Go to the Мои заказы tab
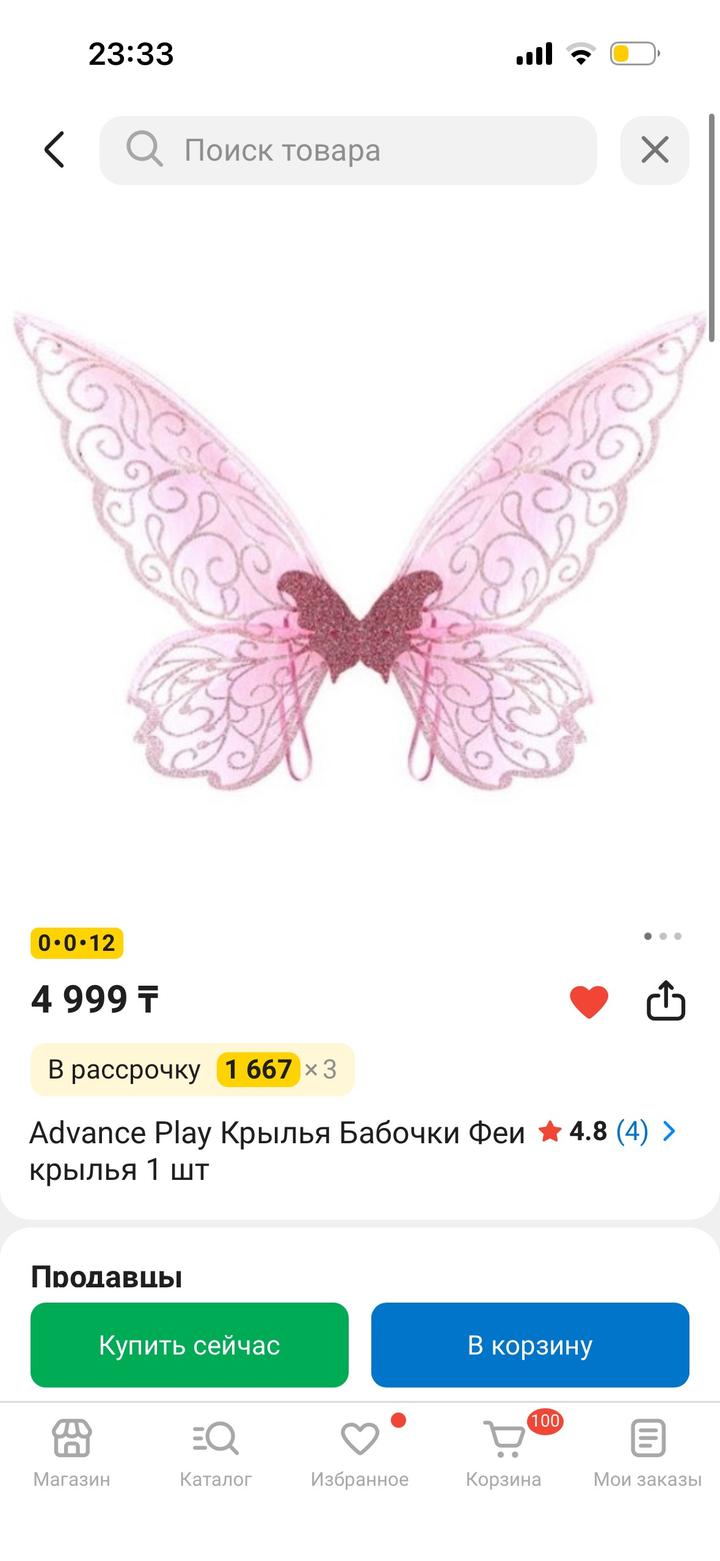 point(647,1453)
